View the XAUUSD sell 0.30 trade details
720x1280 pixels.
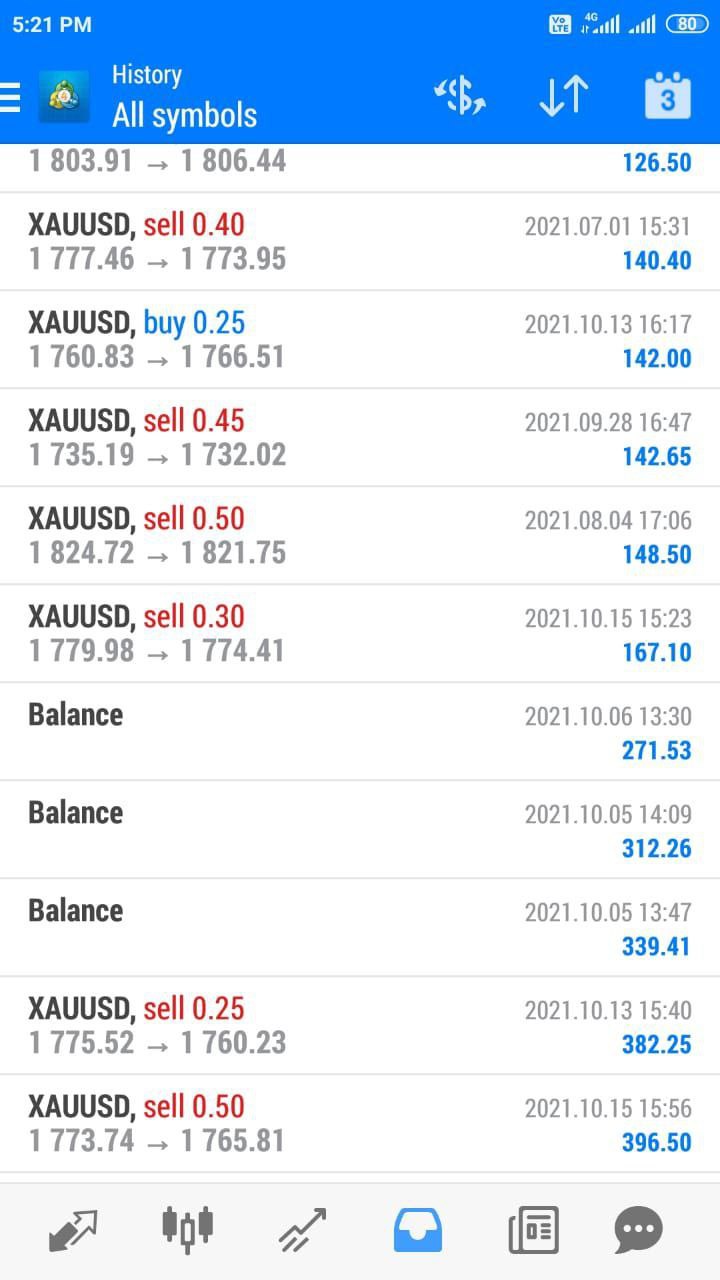pos(360,634)
